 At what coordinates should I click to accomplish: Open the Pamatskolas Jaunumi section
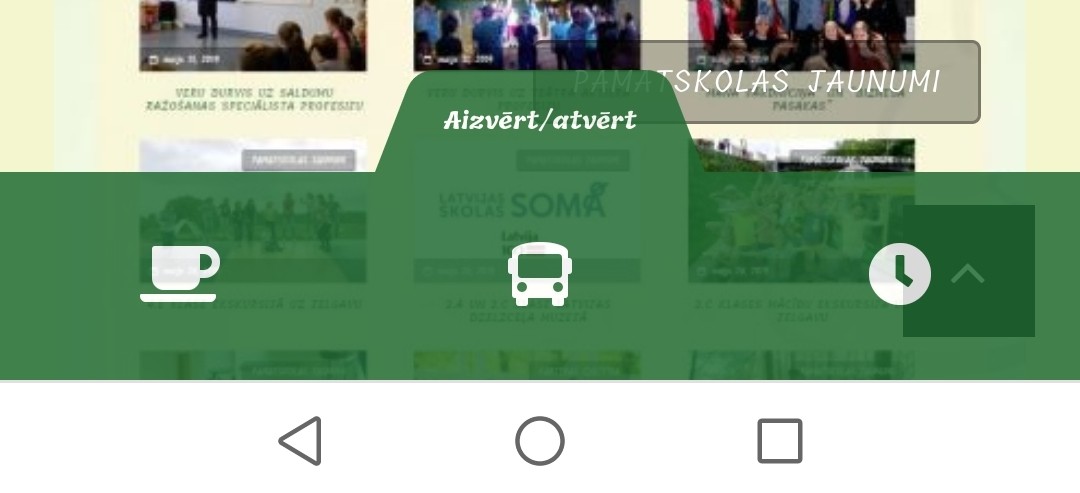tap(757, 82)
